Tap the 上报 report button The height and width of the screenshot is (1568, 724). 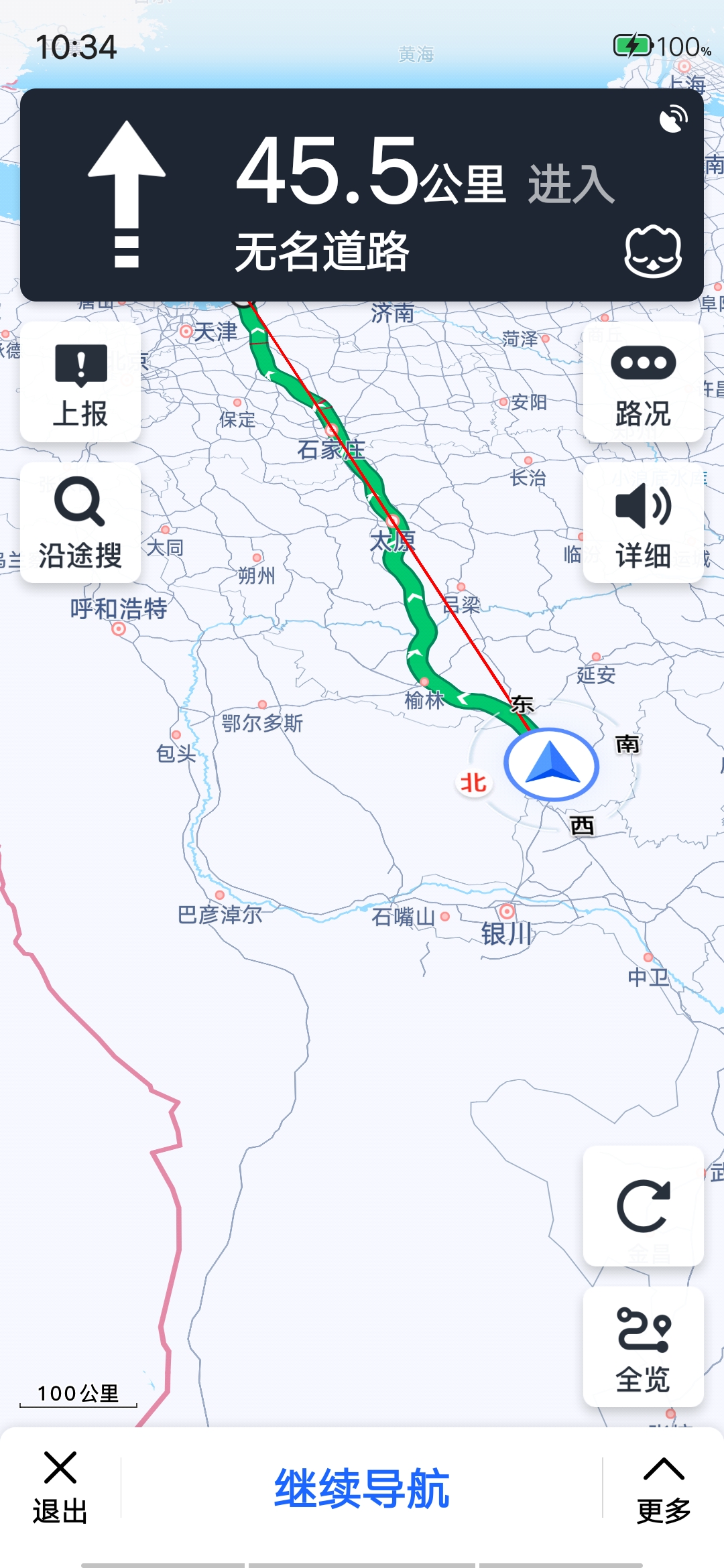80,383
